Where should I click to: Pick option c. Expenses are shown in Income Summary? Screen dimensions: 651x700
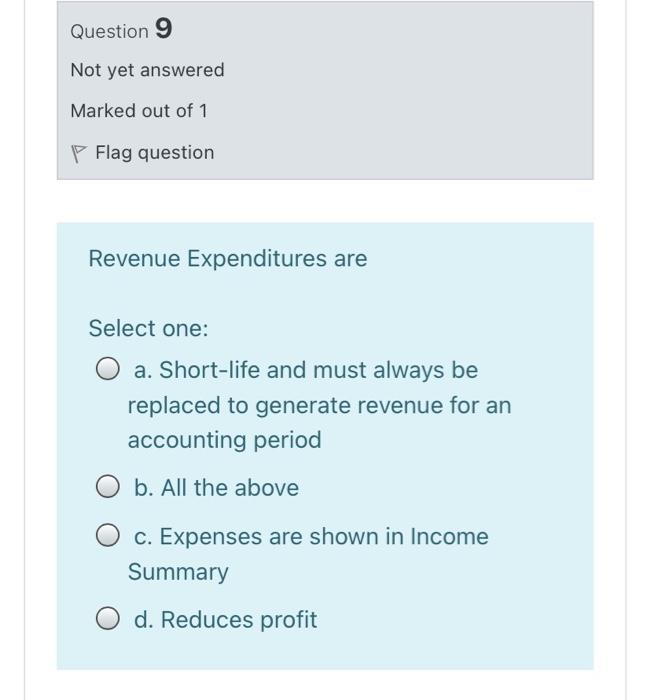[109, 537]
